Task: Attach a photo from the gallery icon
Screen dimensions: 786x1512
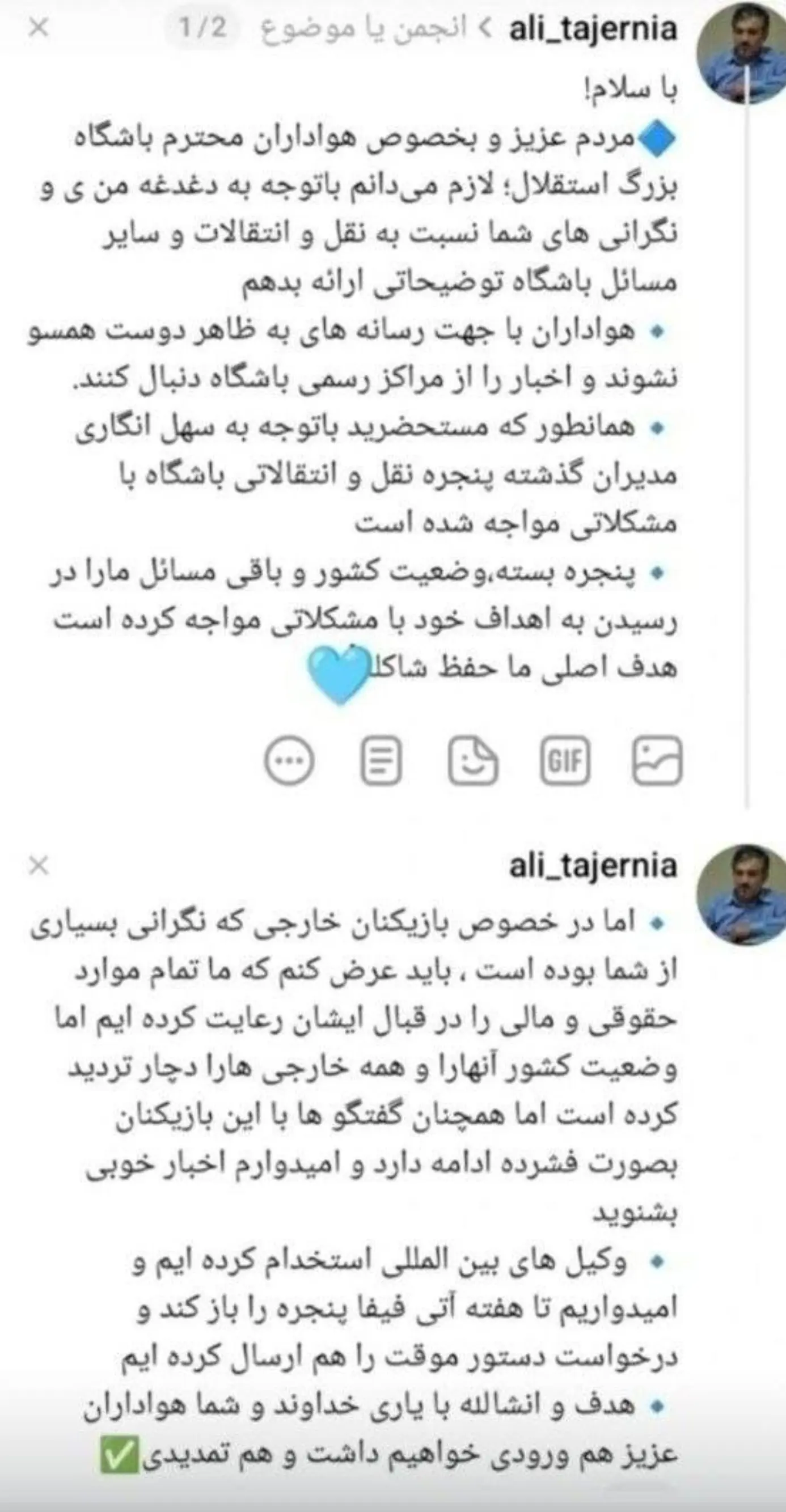Action: click(x=656, y=760)
